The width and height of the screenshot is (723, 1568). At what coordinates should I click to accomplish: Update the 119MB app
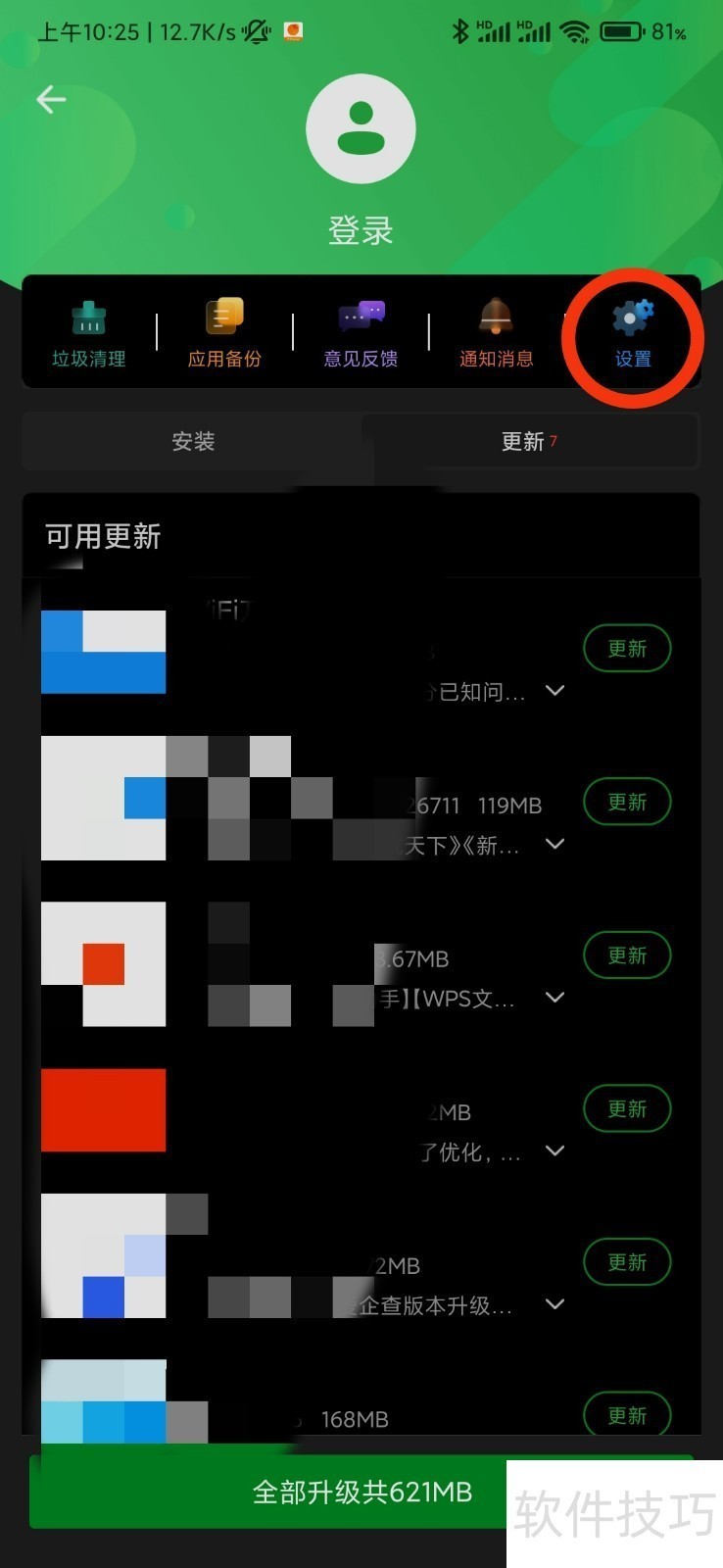[627, 802]
